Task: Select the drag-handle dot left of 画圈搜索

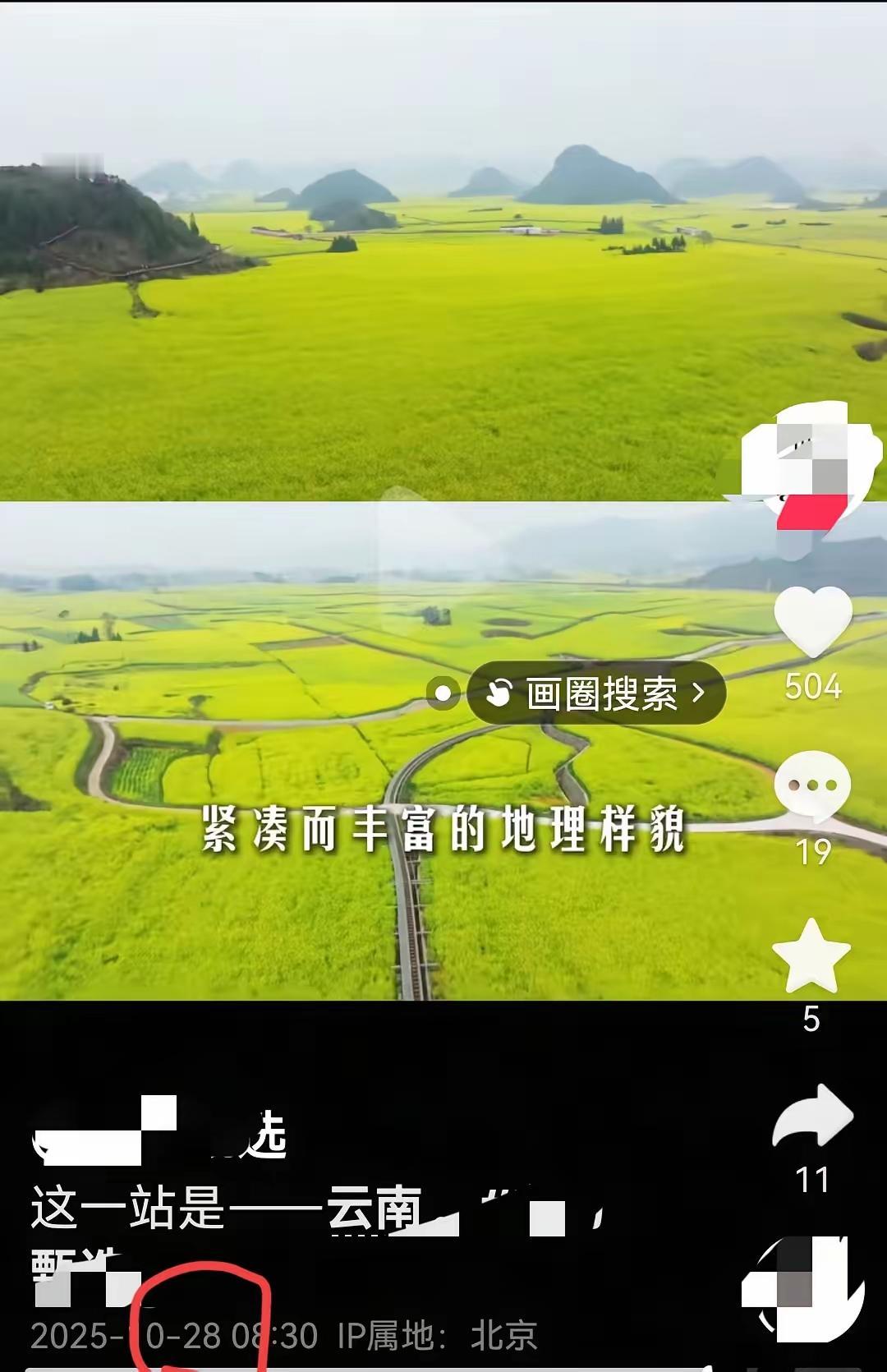Action: pos(444,693)
